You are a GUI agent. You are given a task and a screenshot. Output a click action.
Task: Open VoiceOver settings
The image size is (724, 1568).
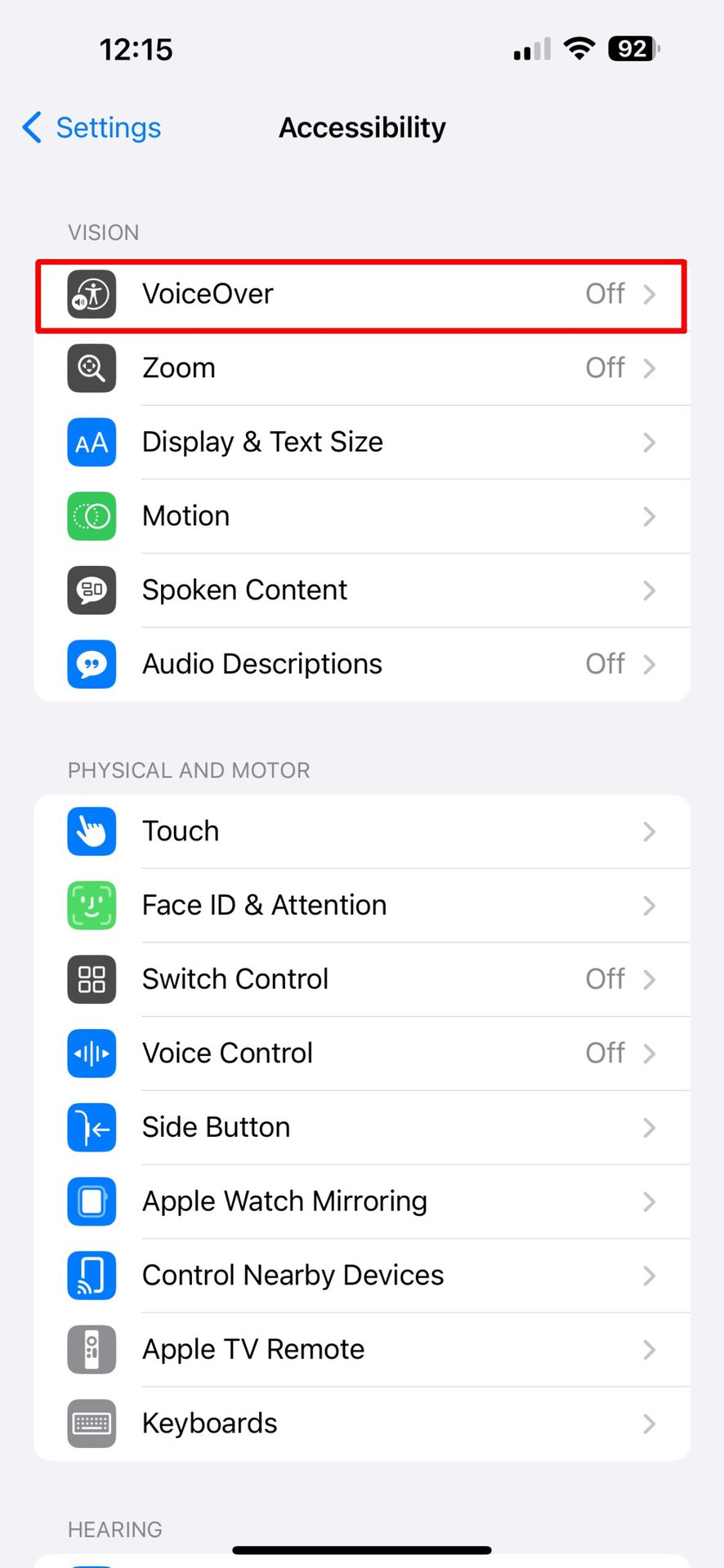pyautogui.click(x=361, y=294)
